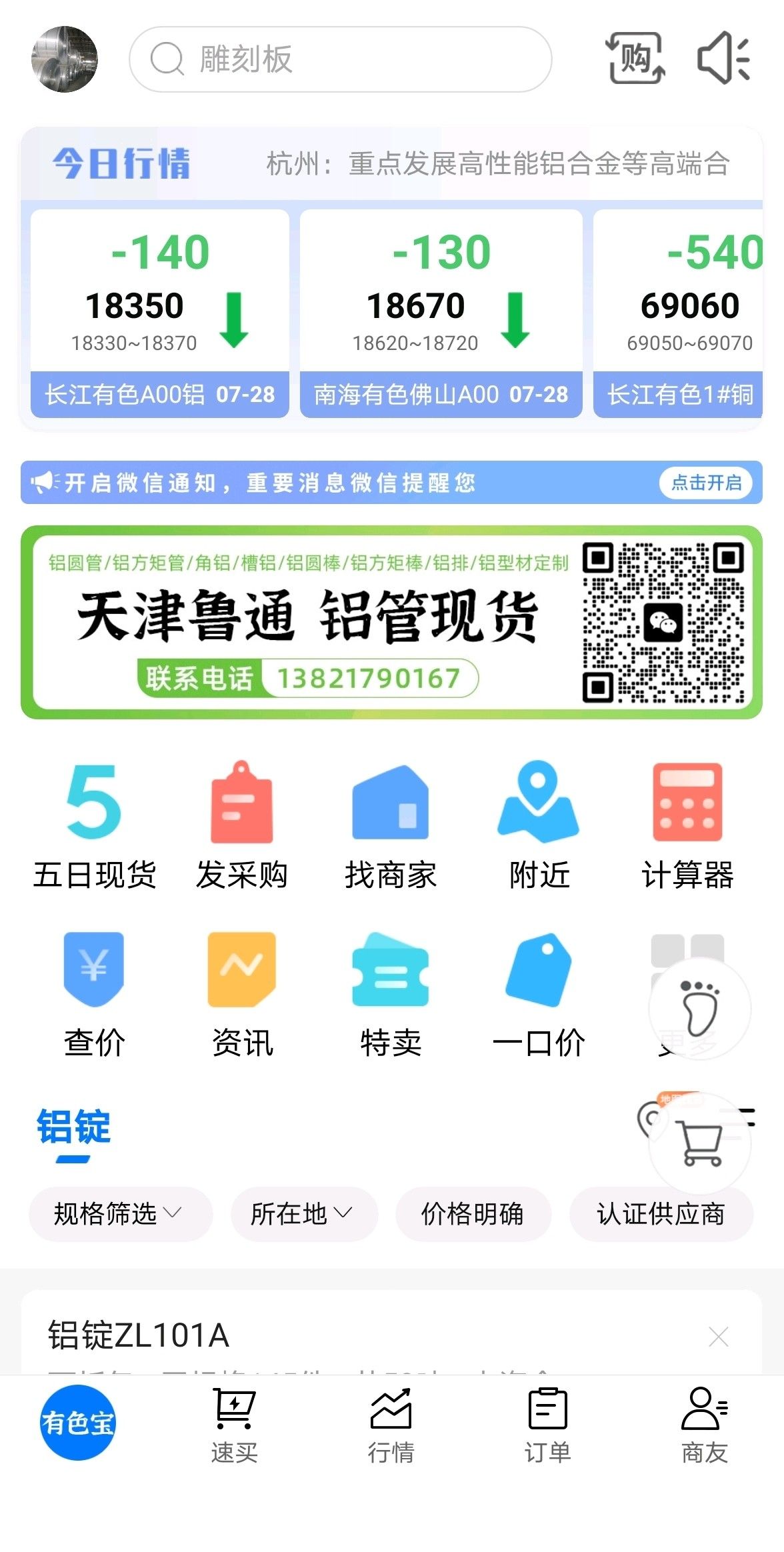Tap 点击开启 to enable WeChat notifications
784x1552 pixels.
tap(705, 482)
